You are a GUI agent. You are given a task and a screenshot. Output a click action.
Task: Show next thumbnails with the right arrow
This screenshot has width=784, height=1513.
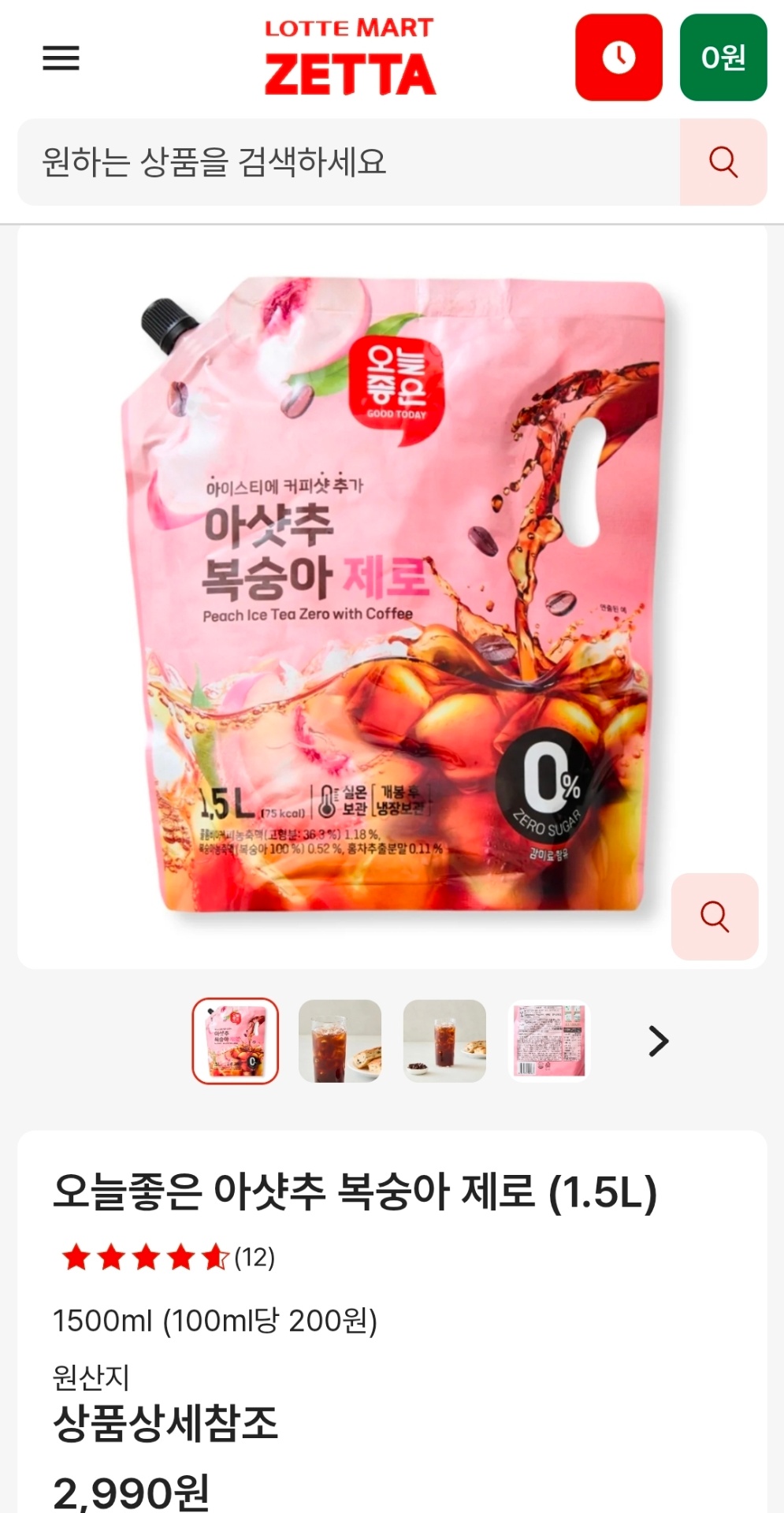pyautogui.click(x=658, y=1041)
